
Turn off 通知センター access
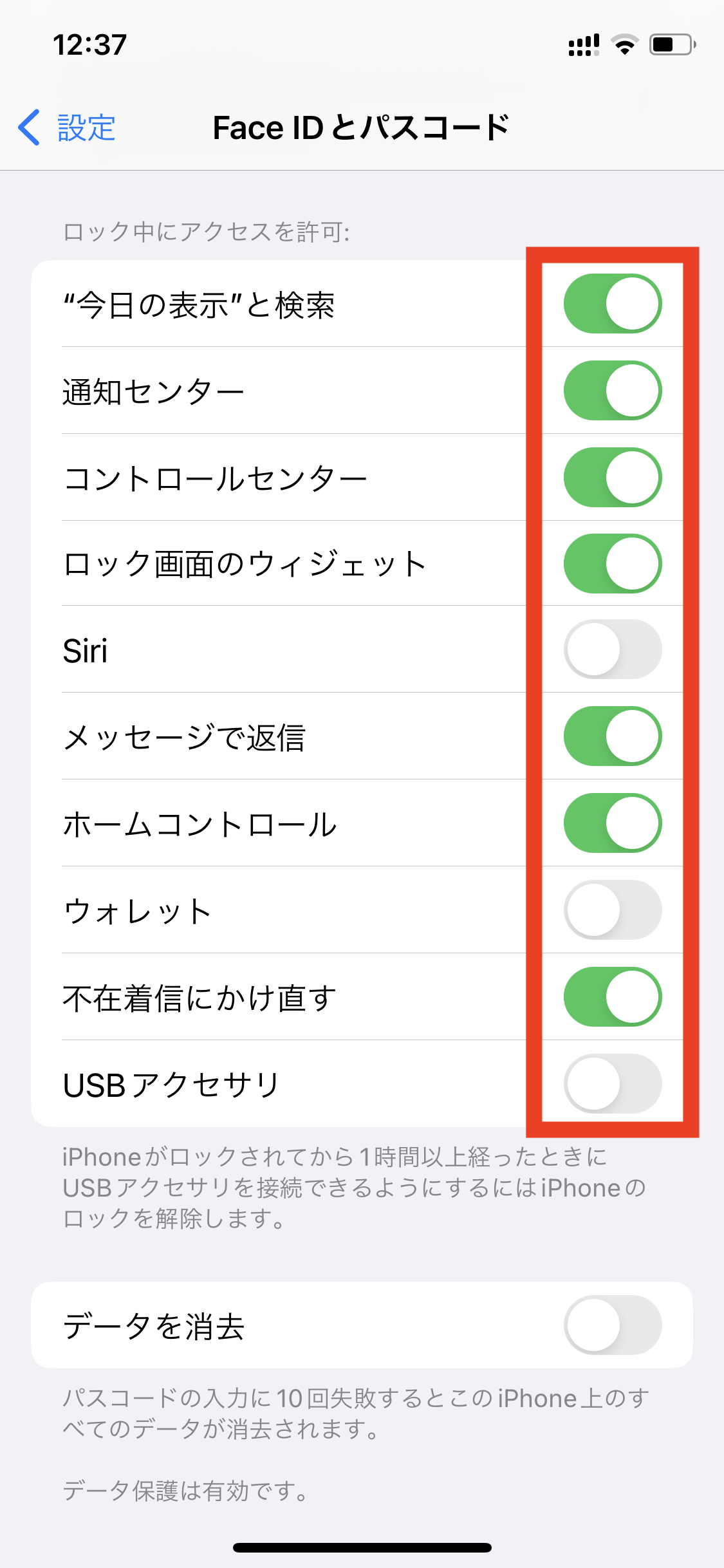click(x=613, y=391)
